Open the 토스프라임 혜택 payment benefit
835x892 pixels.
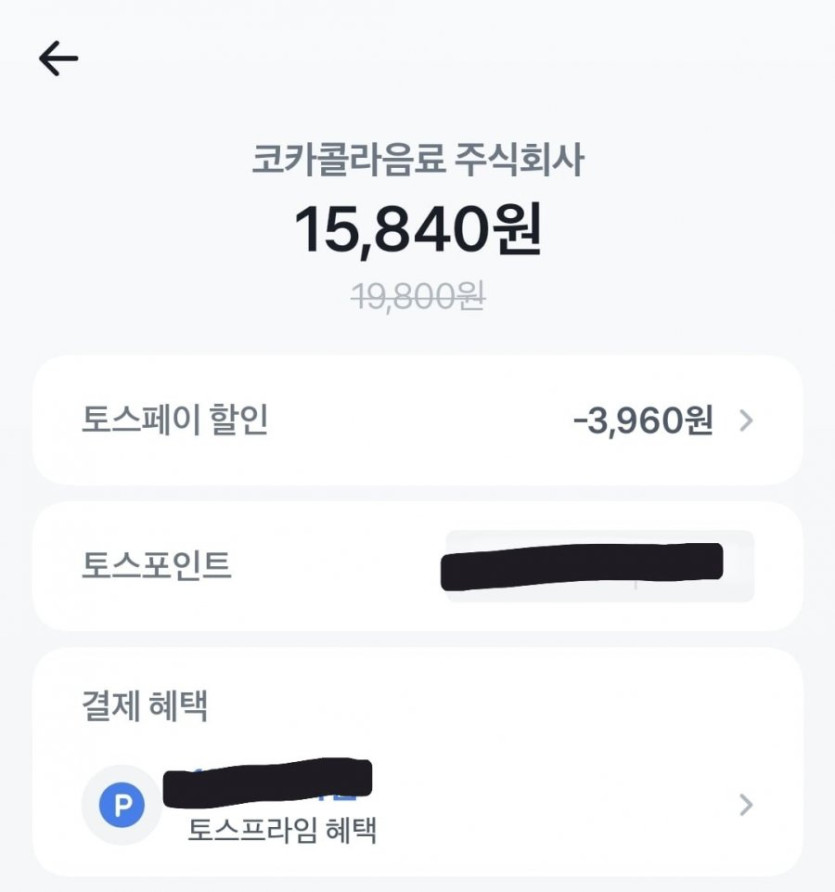(x=417, y=805)
